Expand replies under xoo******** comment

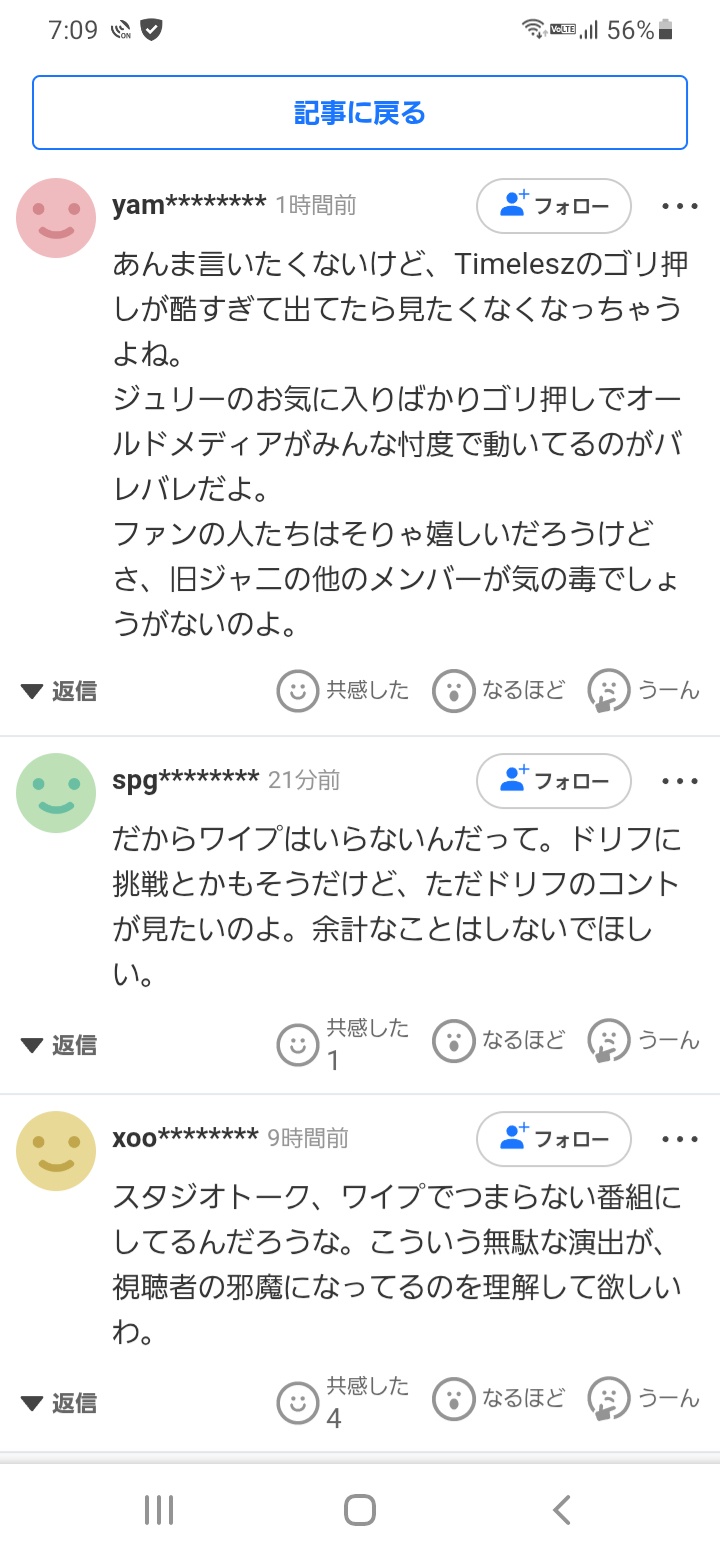59,1403
